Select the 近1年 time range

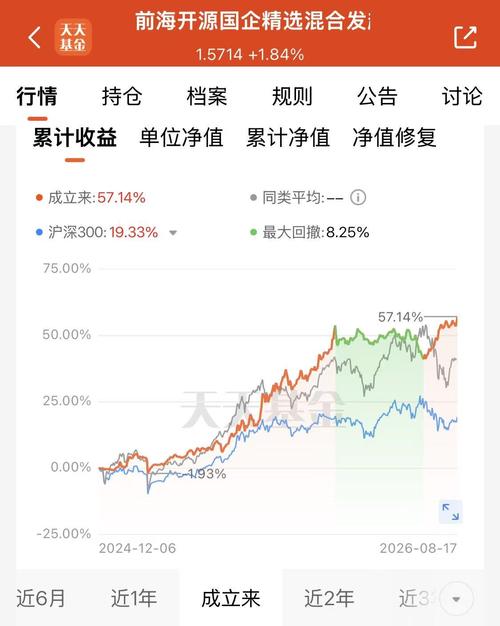(134, 598)
